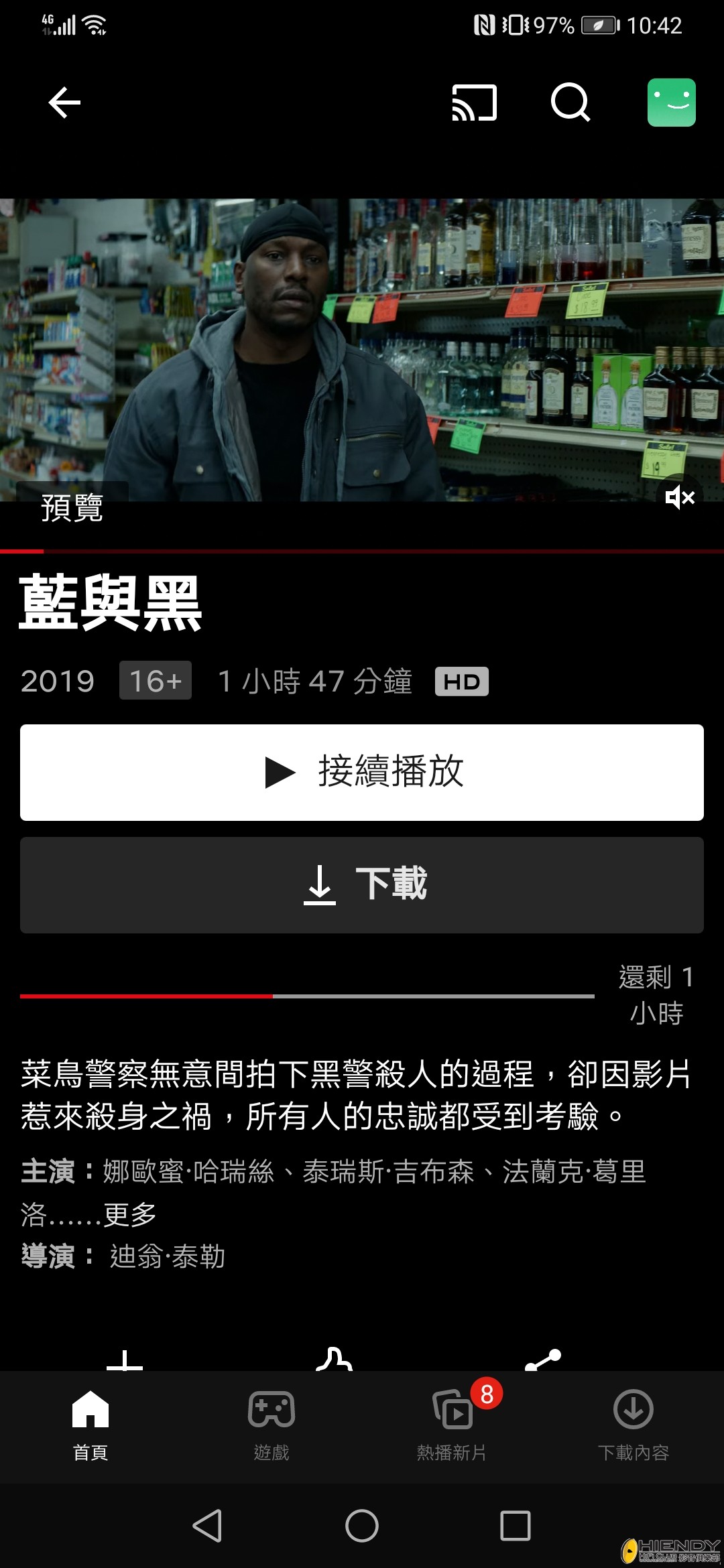
Task: Tap 下載 to download 藍與黑
Action: pyautogui.click(x=362, y=885)
